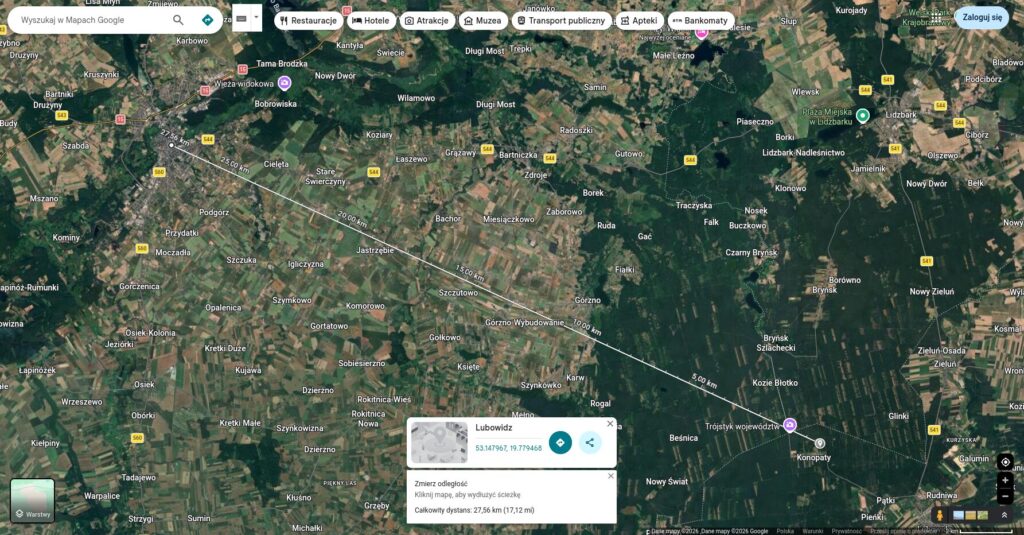Open the Google apps grid
This screenshot has width=1024, height=535.
[935, 18]
